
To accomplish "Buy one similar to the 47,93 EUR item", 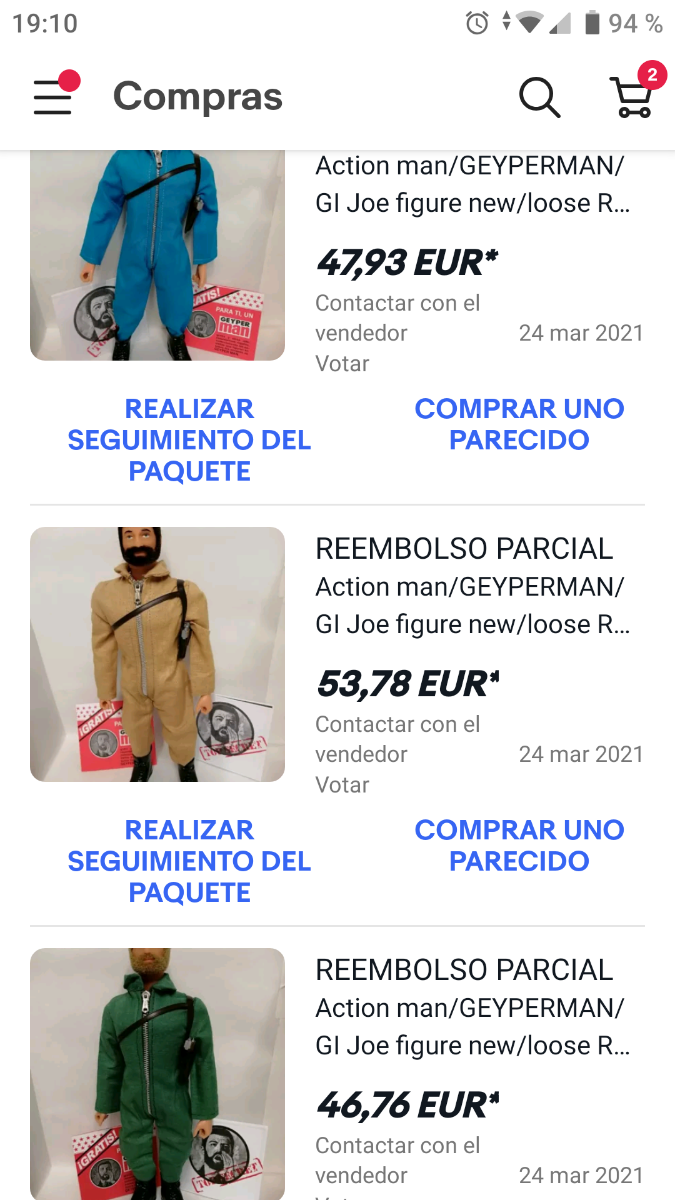I will pos(519,424).
